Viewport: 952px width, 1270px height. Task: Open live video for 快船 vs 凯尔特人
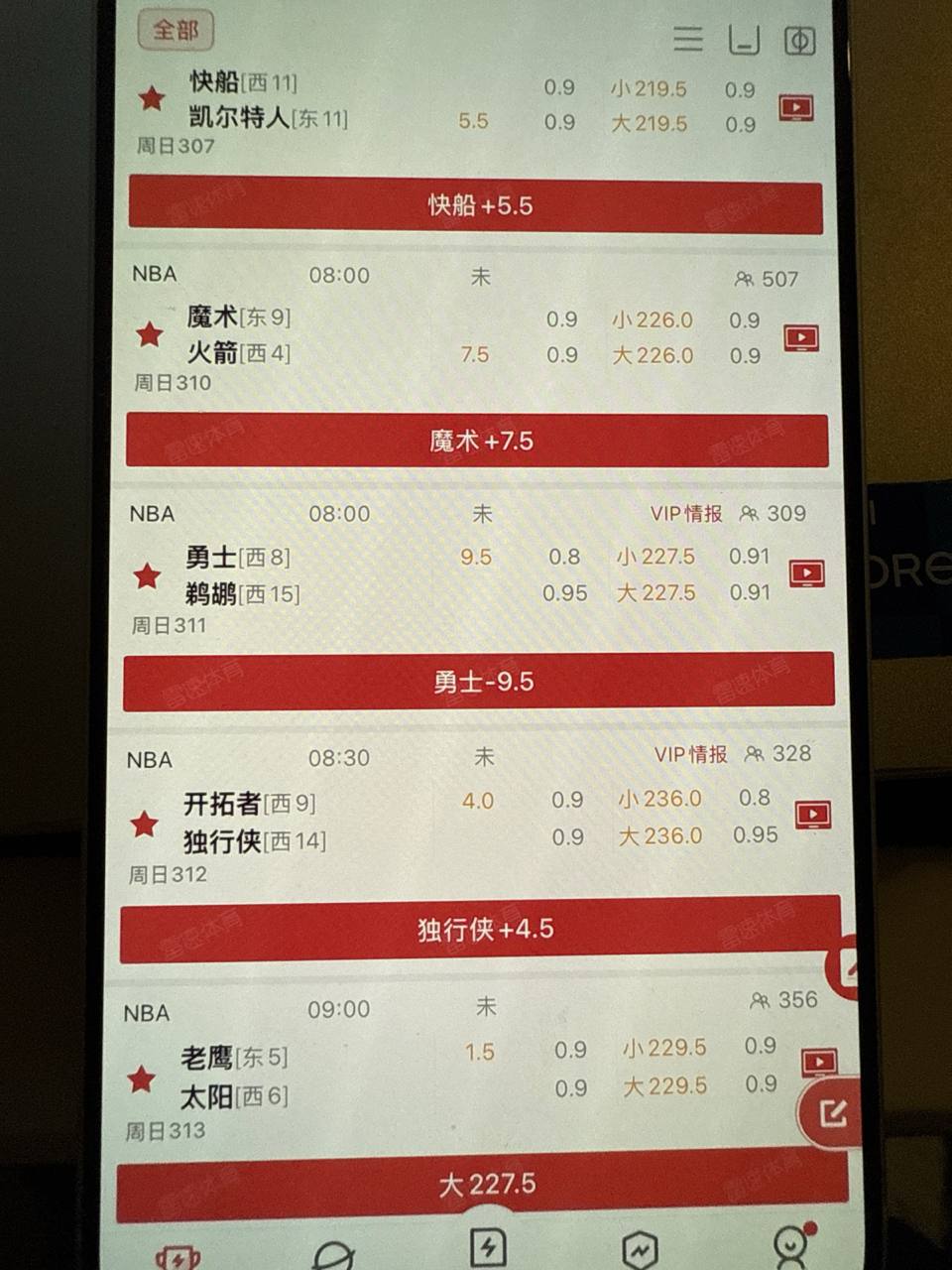point(796,107)
